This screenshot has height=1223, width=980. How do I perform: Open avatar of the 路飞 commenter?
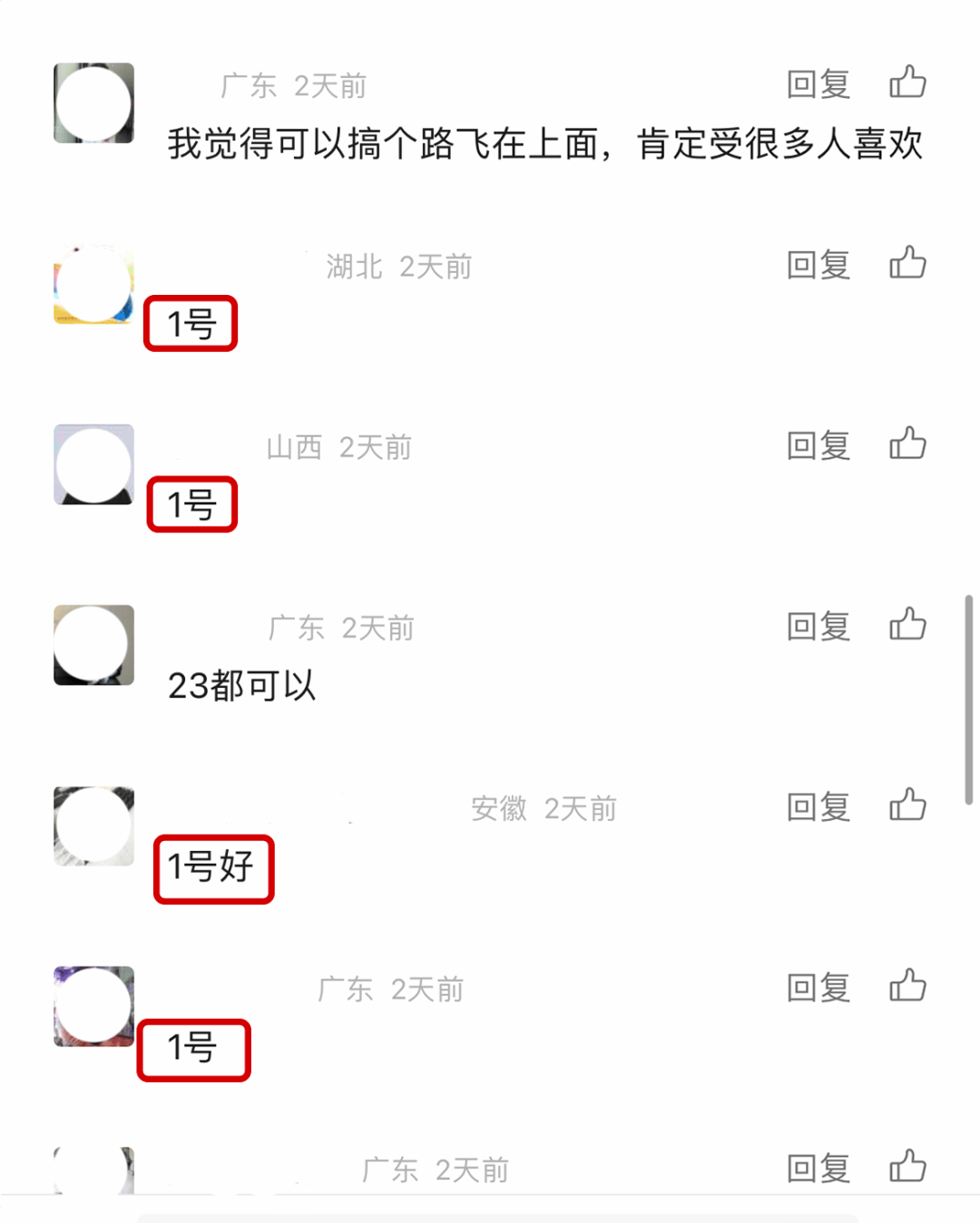93,103
